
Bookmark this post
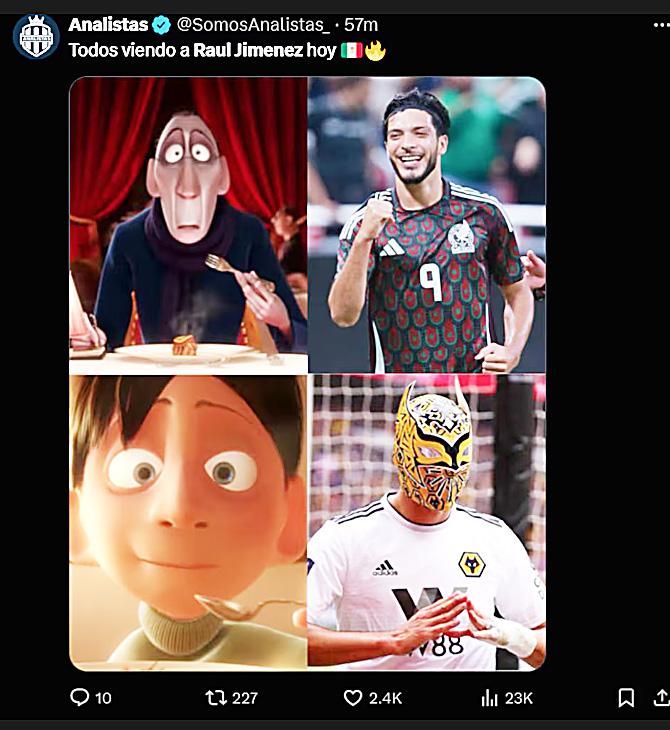coord(626,697)
